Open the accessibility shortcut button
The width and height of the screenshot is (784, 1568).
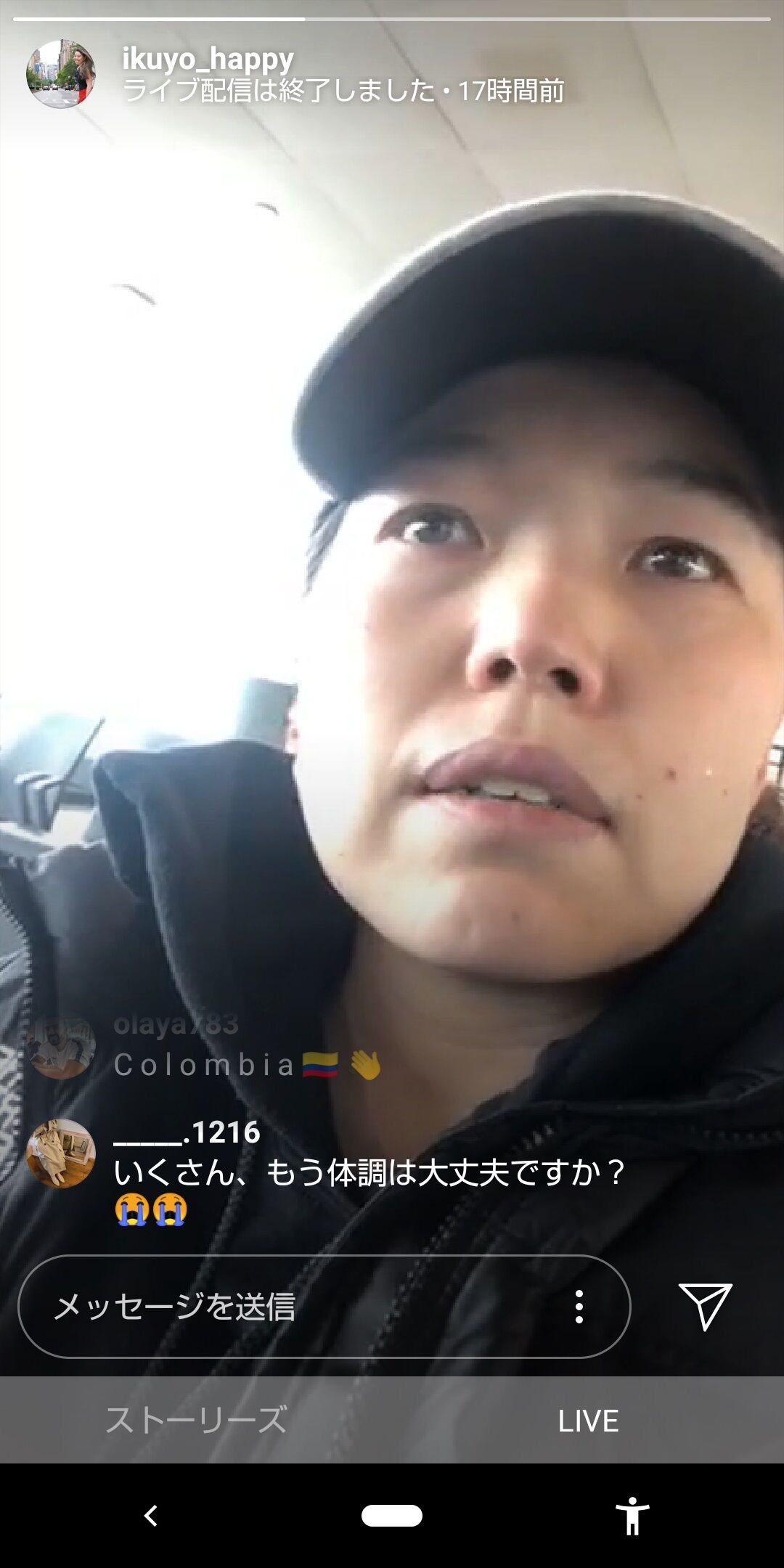[x=632, y=1516]
